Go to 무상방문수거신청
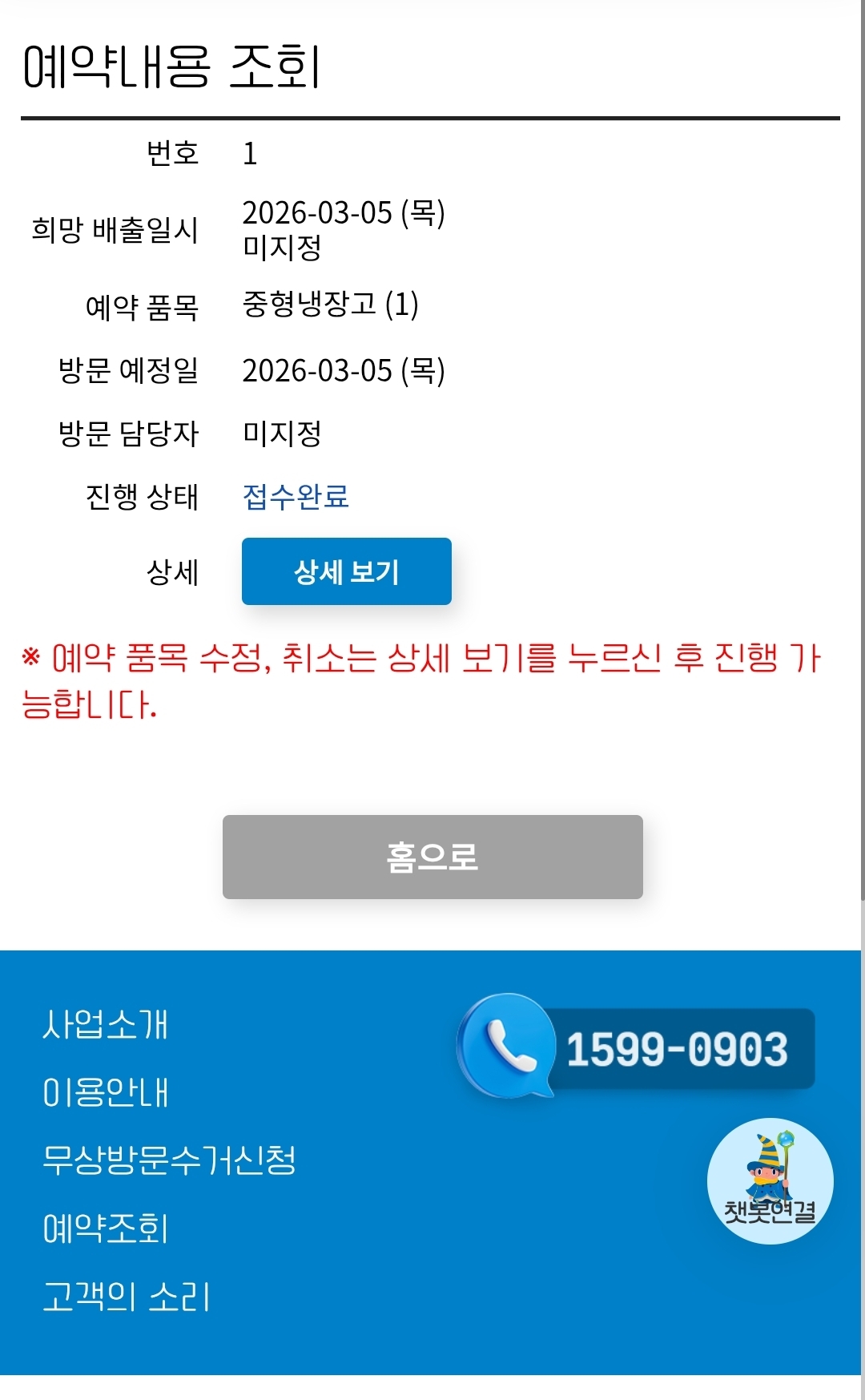 tap(169, 1160)
